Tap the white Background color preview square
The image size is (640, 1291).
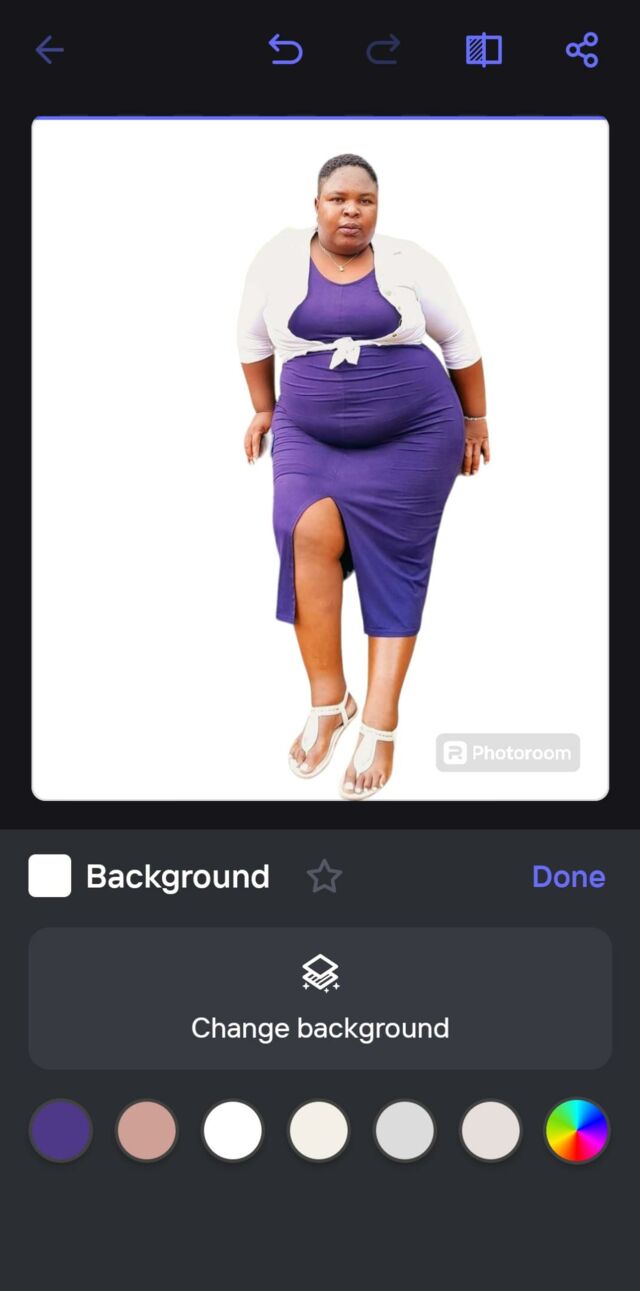[x=50, y=876]
